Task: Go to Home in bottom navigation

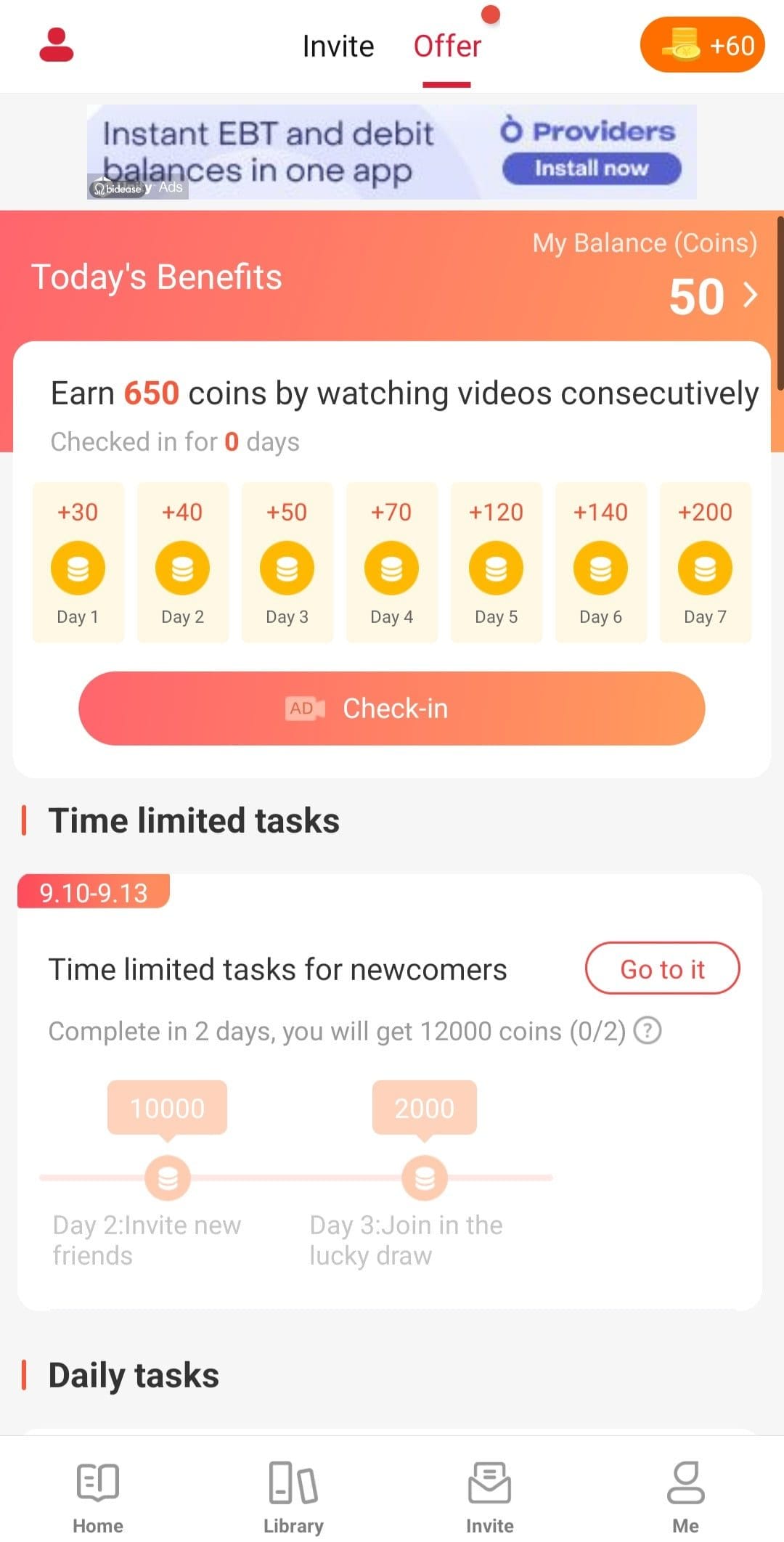Action: click(x=98, y=1497)
